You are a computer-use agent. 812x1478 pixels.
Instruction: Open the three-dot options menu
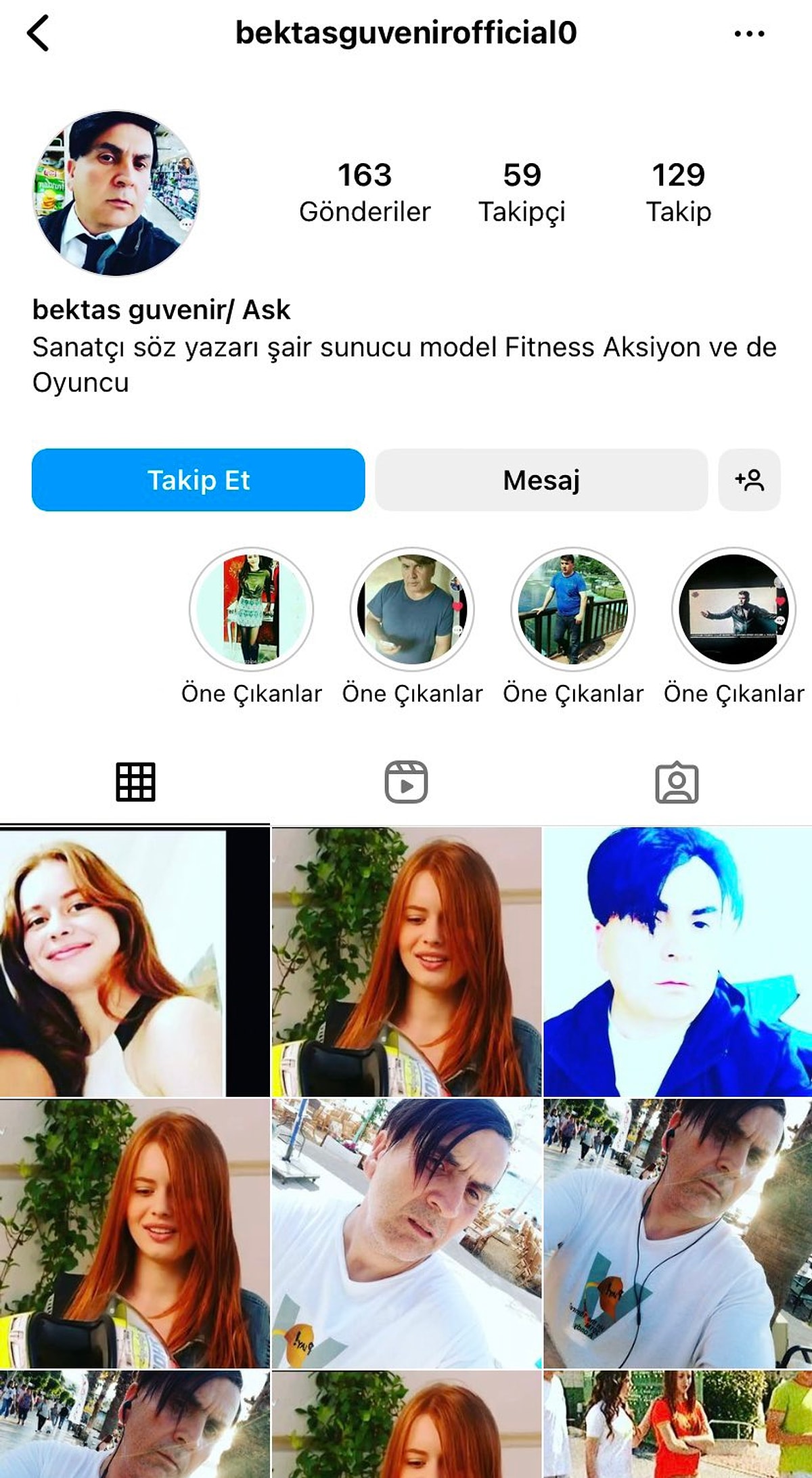pyautogui.click(x=748, y=32)
